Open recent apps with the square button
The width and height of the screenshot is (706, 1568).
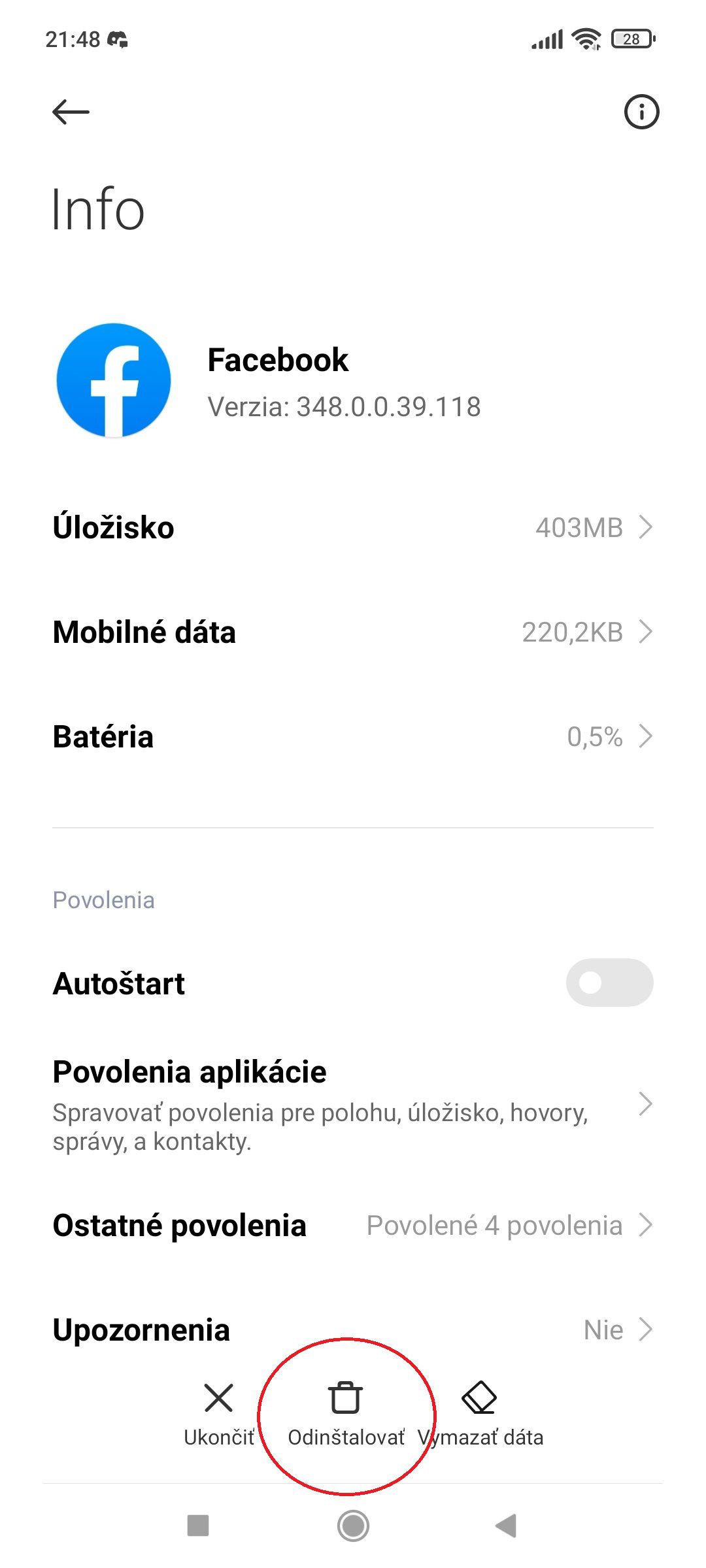pyautogui.click(x=198, y=1526)
